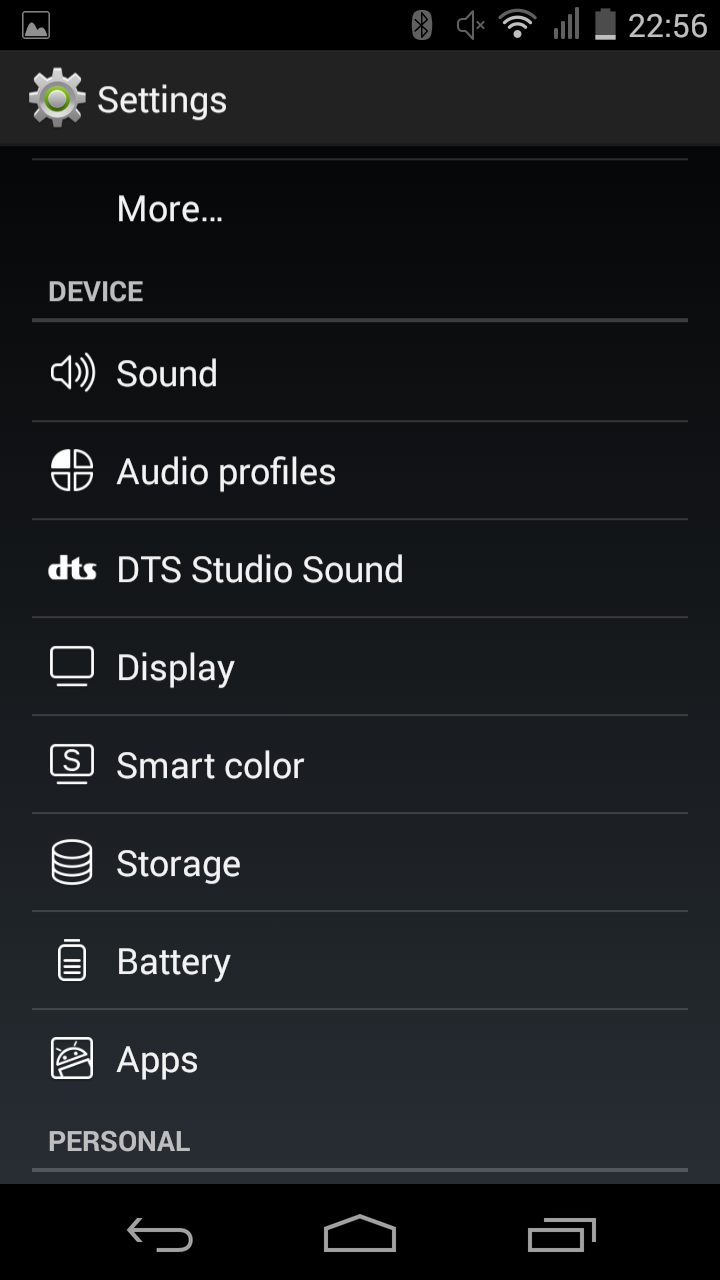Open DTS Studio Sound settings

click(x=360, y=568)
